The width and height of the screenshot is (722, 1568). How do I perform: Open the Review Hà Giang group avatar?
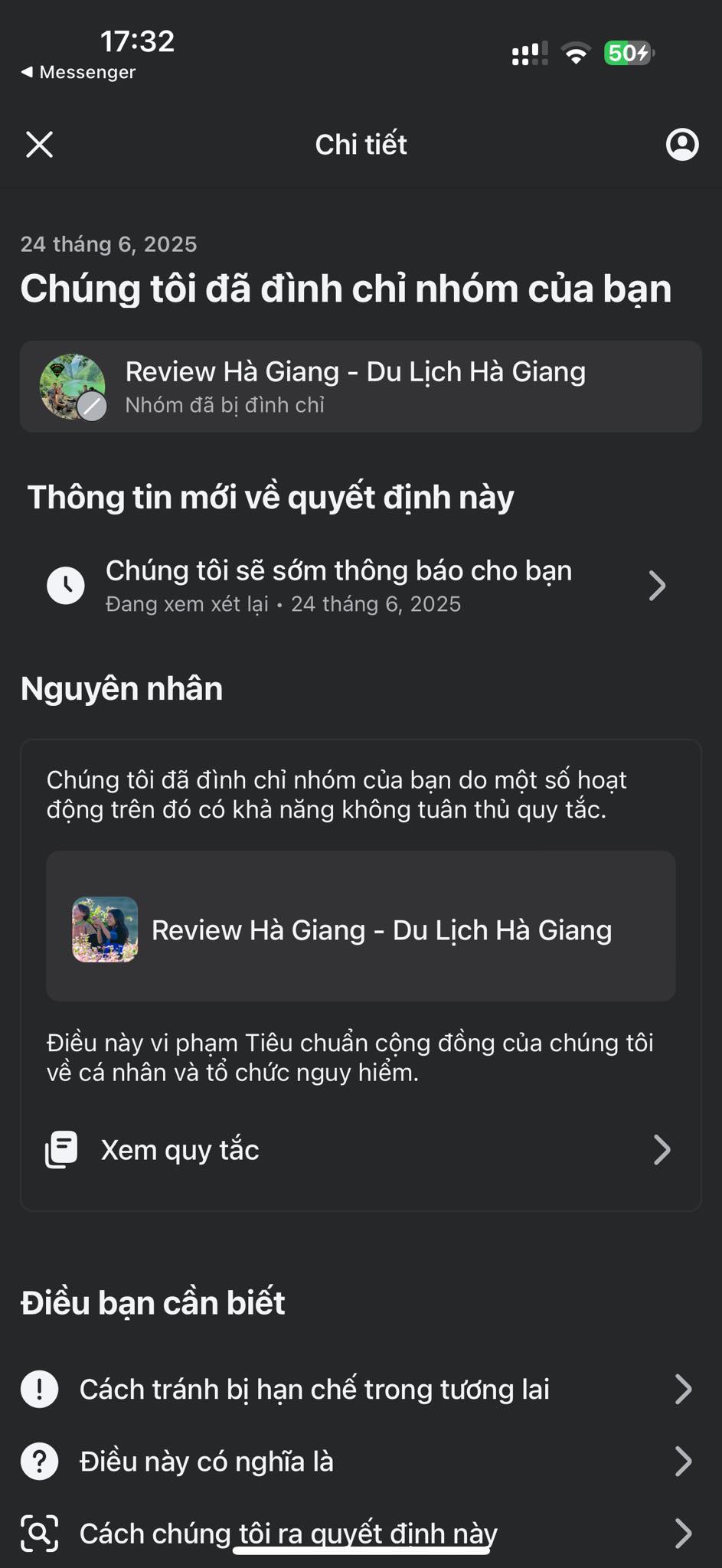point(74,387)
